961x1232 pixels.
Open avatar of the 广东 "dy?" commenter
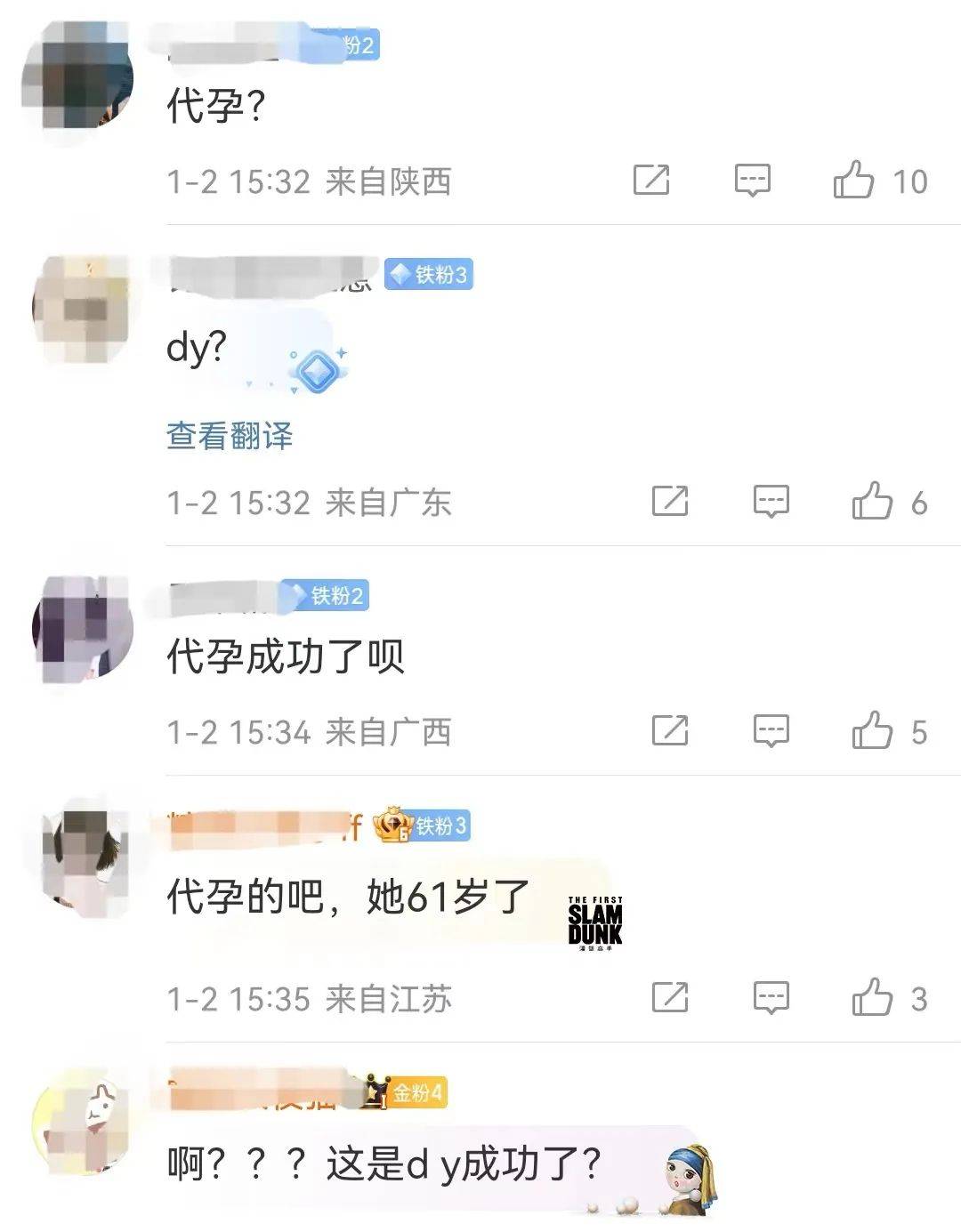click(x=81, y=307)
